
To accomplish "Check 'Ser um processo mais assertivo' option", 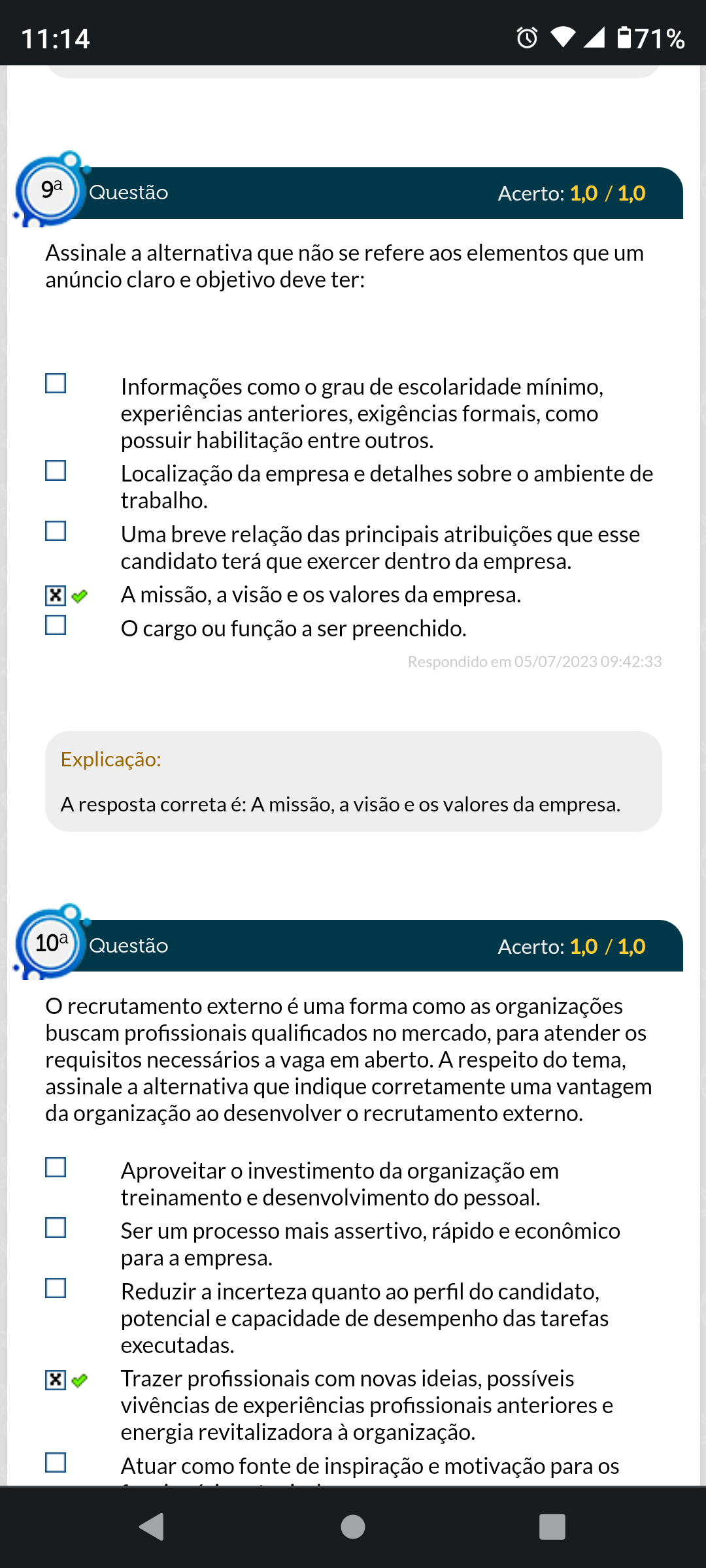I will tap(56, 1228).
